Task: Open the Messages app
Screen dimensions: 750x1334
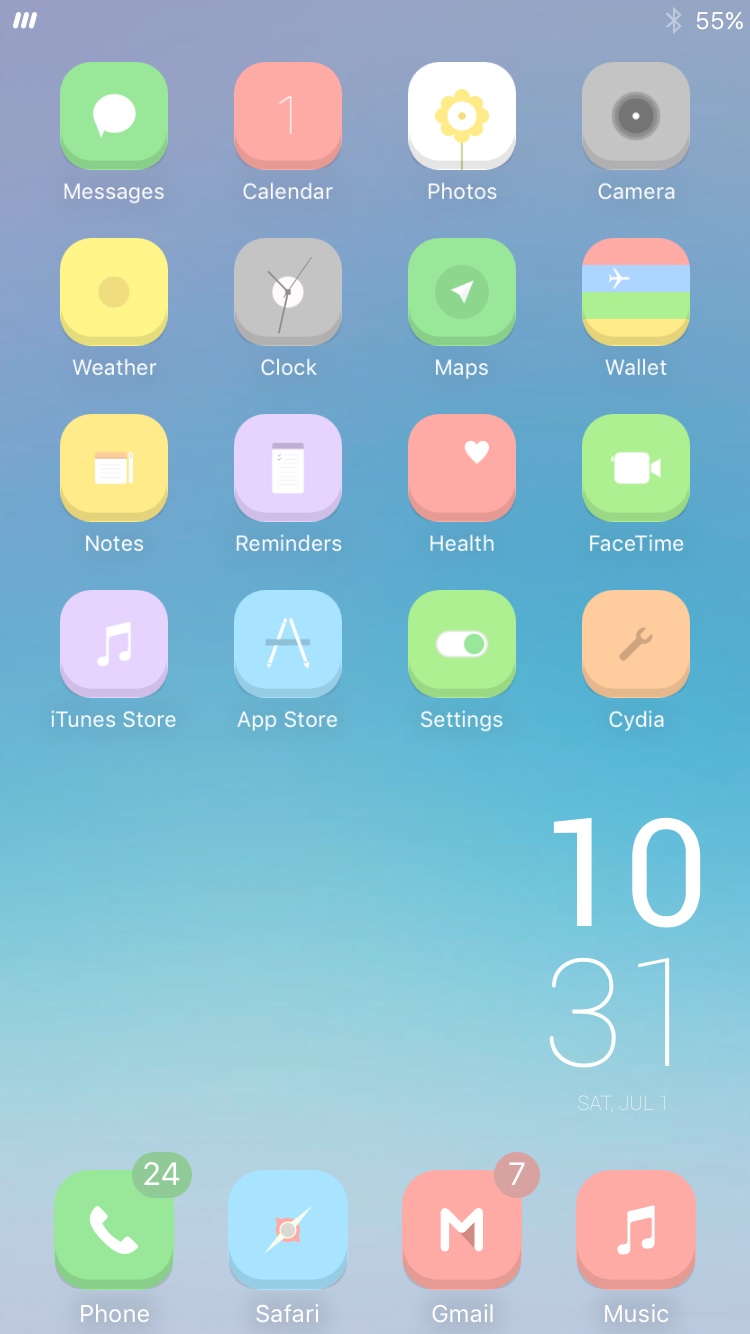Action: click(114, 116)
